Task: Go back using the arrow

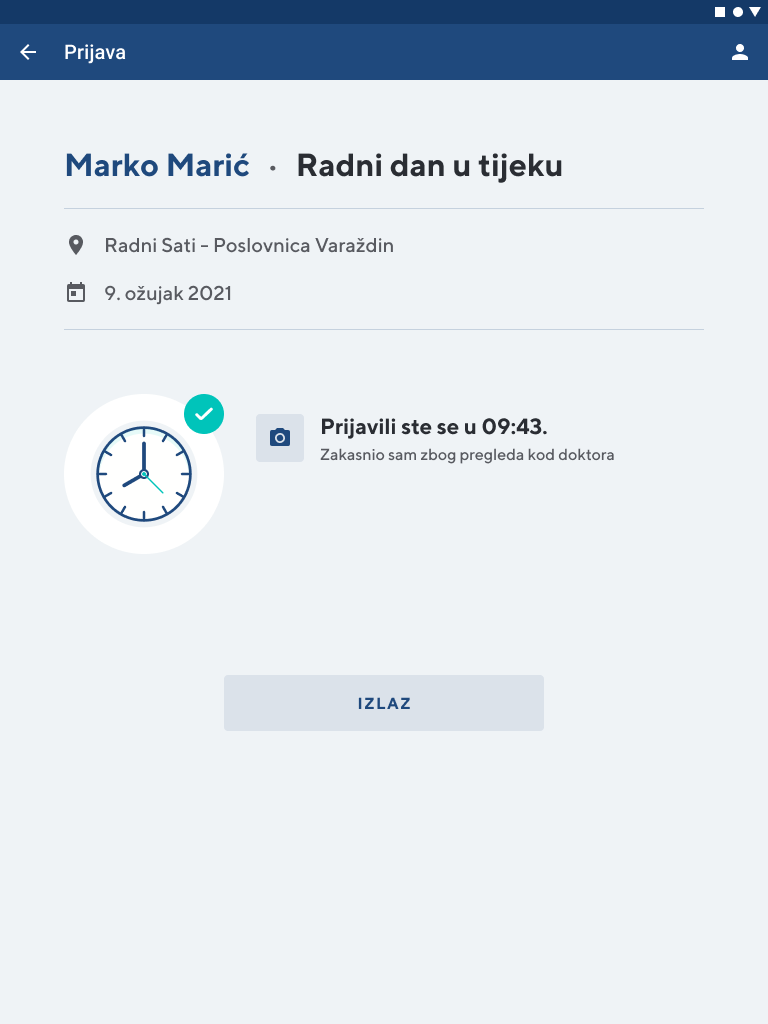Action: (x=28, y=53)
